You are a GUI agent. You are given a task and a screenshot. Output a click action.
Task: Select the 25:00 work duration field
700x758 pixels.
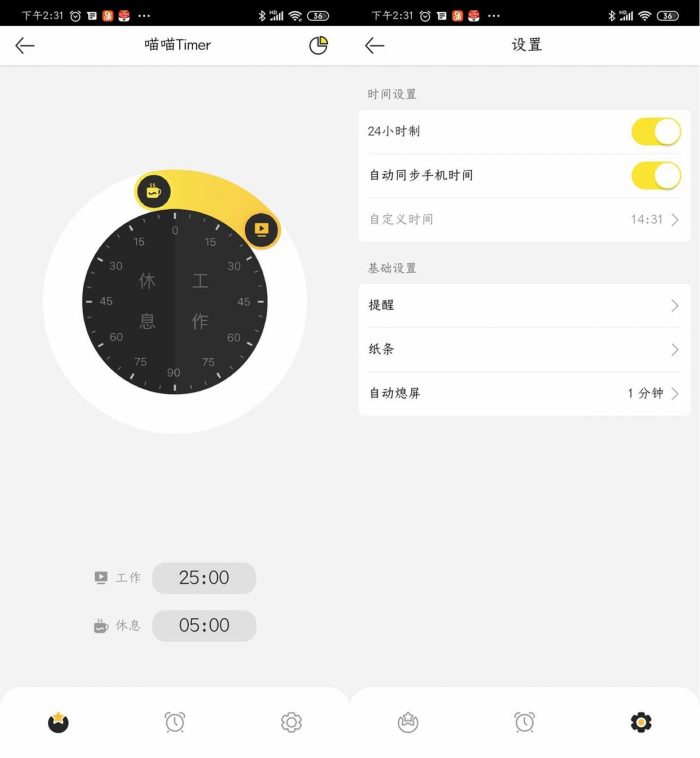pyautogui.click(x=204, y=578)
